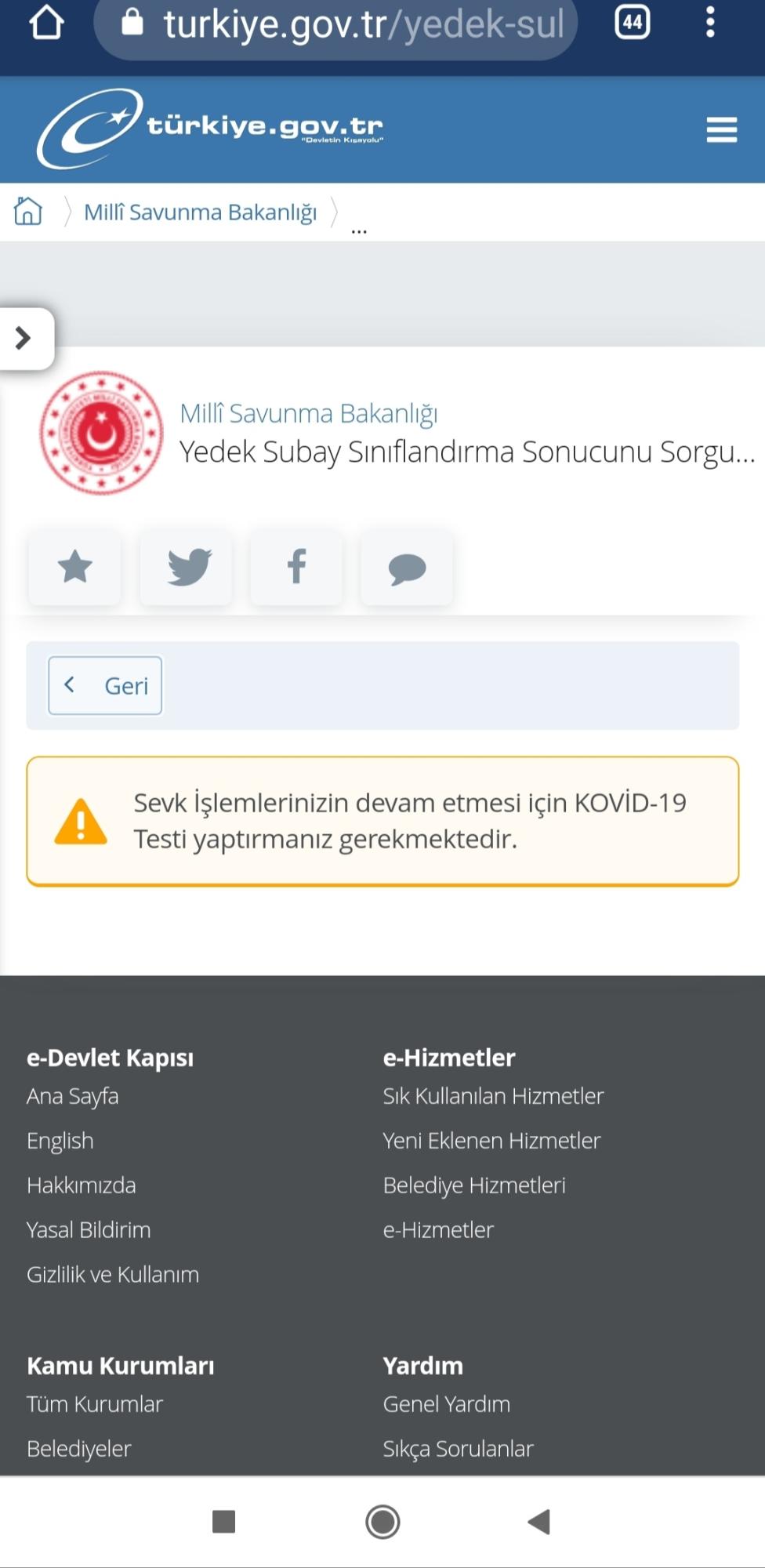Share the page on Facebook
Screen dimensions: 765x1568
coord(296,567)
